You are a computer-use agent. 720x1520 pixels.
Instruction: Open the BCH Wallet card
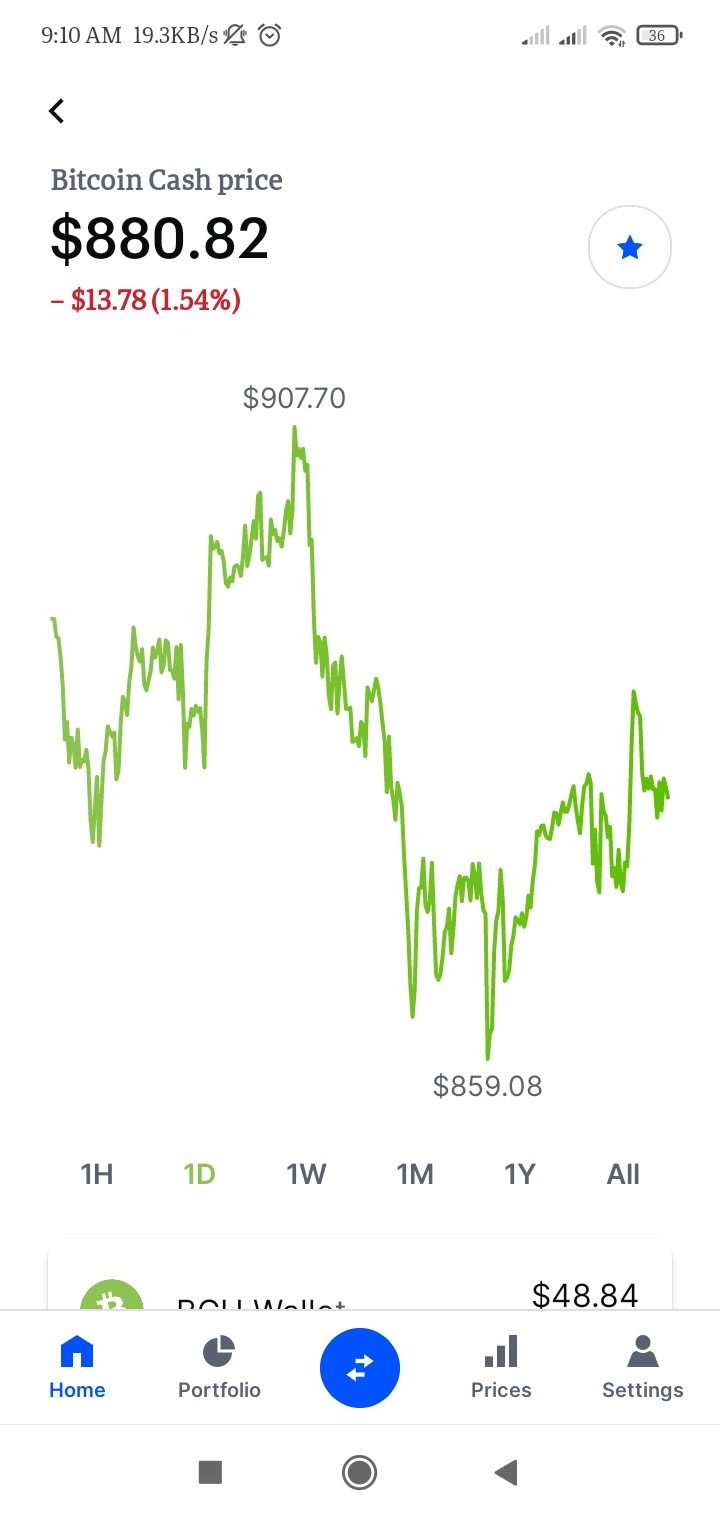pos(360,1277)
